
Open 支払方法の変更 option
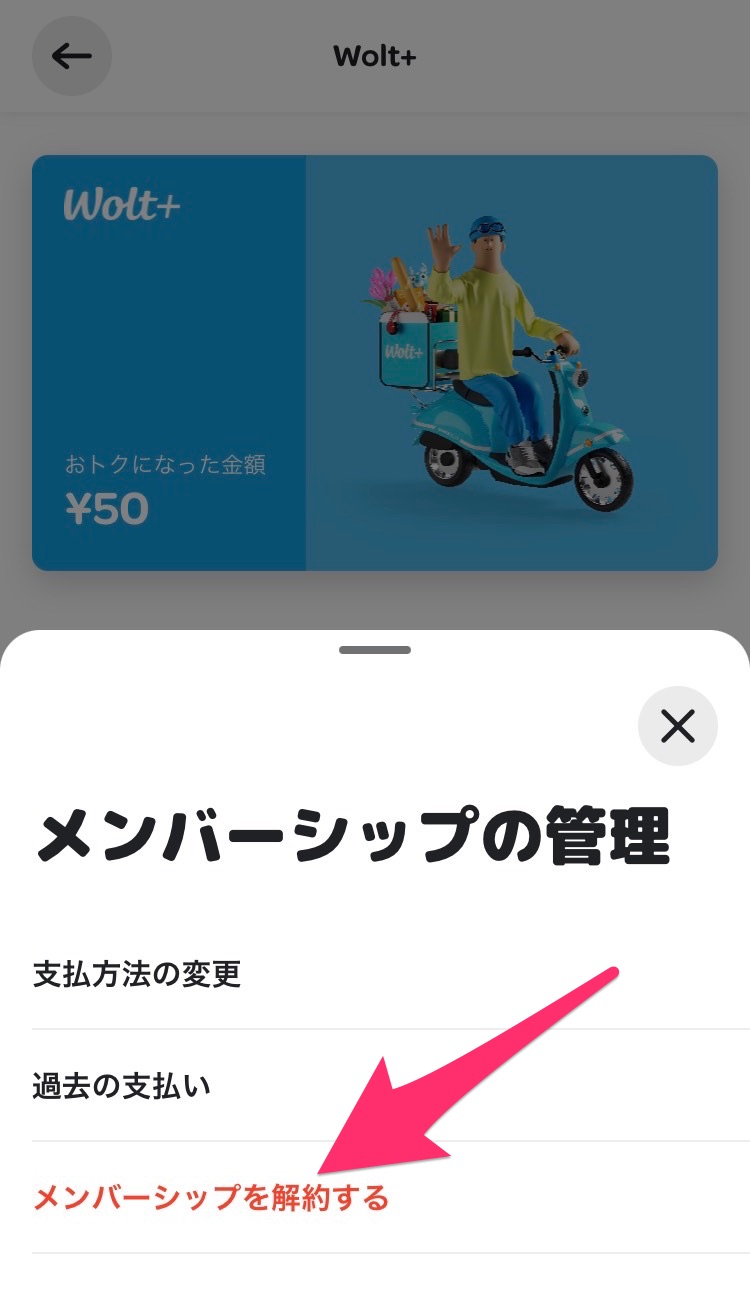click(x=137, y=974)
